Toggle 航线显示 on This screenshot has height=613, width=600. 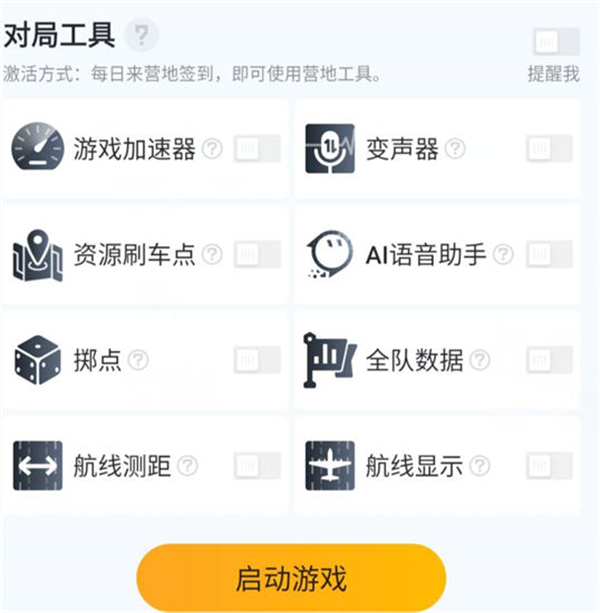pos(549,465)
